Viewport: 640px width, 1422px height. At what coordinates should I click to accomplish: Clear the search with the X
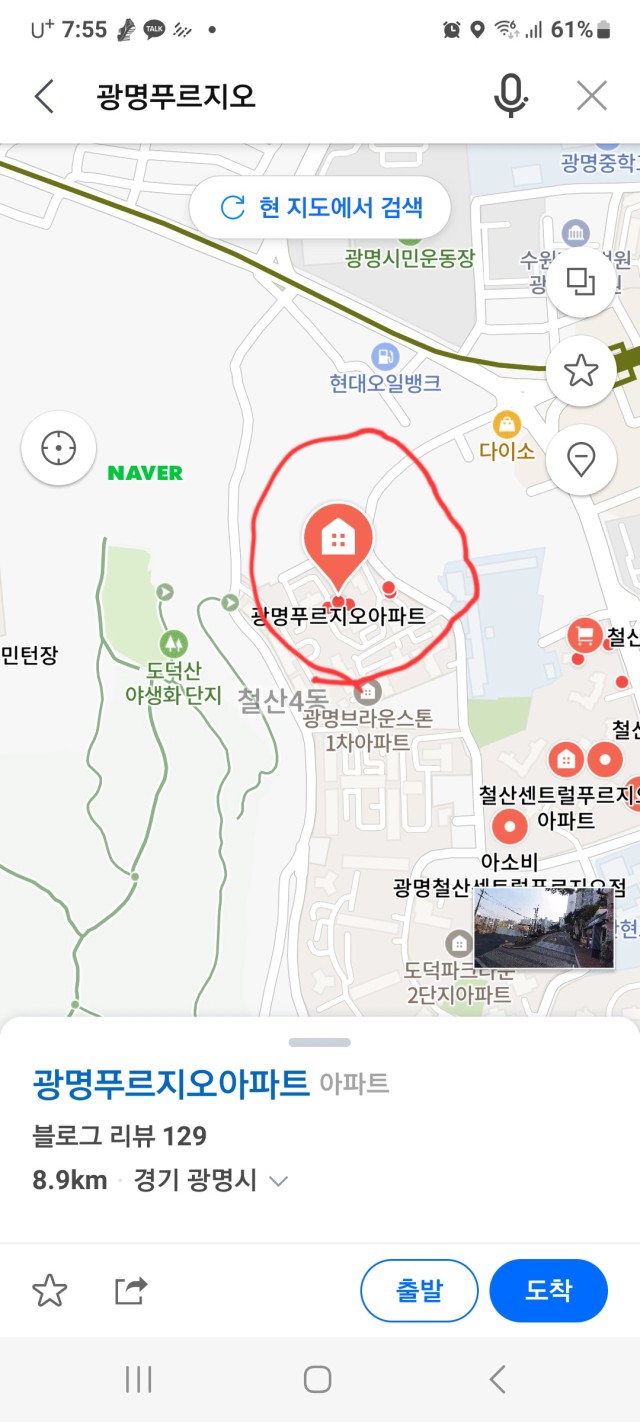click(x=592, y=96)
